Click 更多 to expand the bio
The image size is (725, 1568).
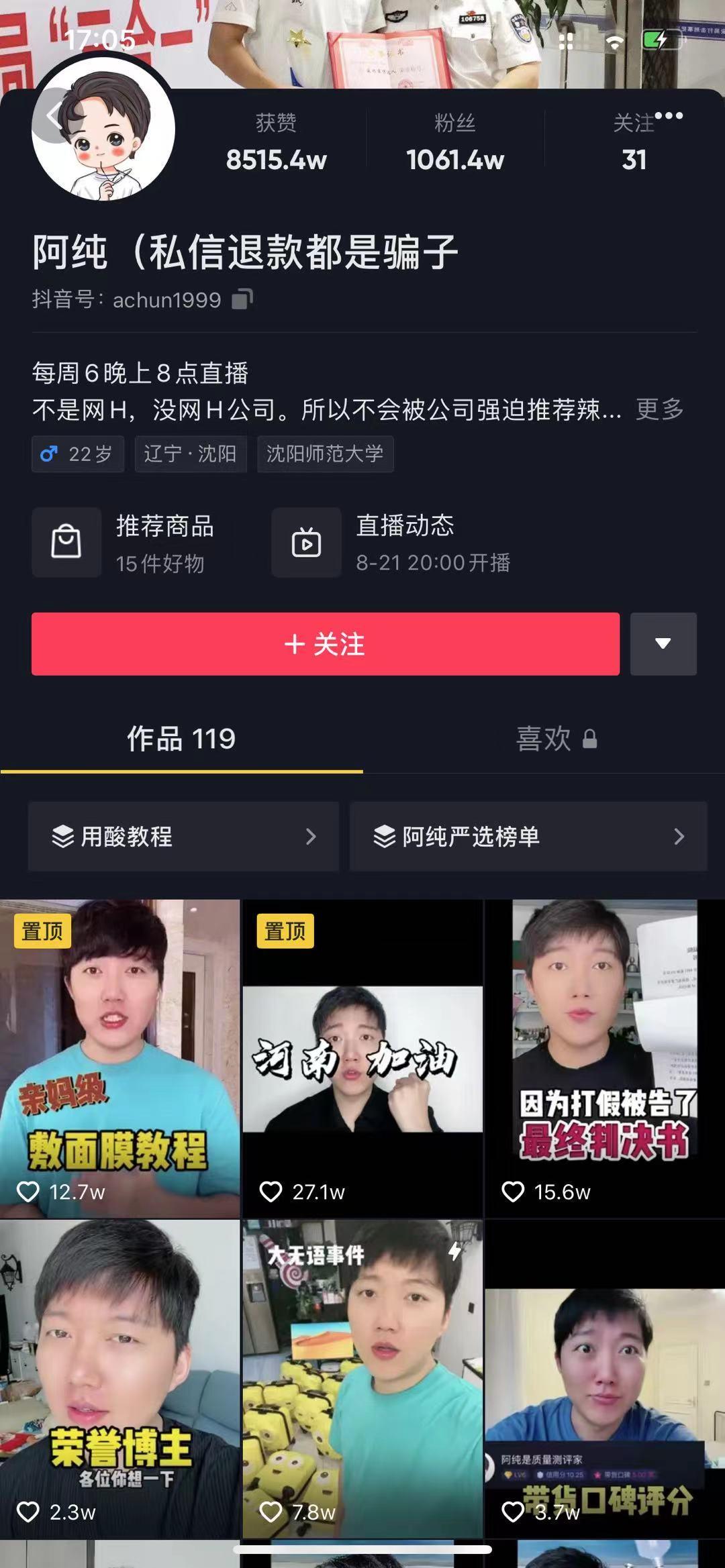coord(658,411)
